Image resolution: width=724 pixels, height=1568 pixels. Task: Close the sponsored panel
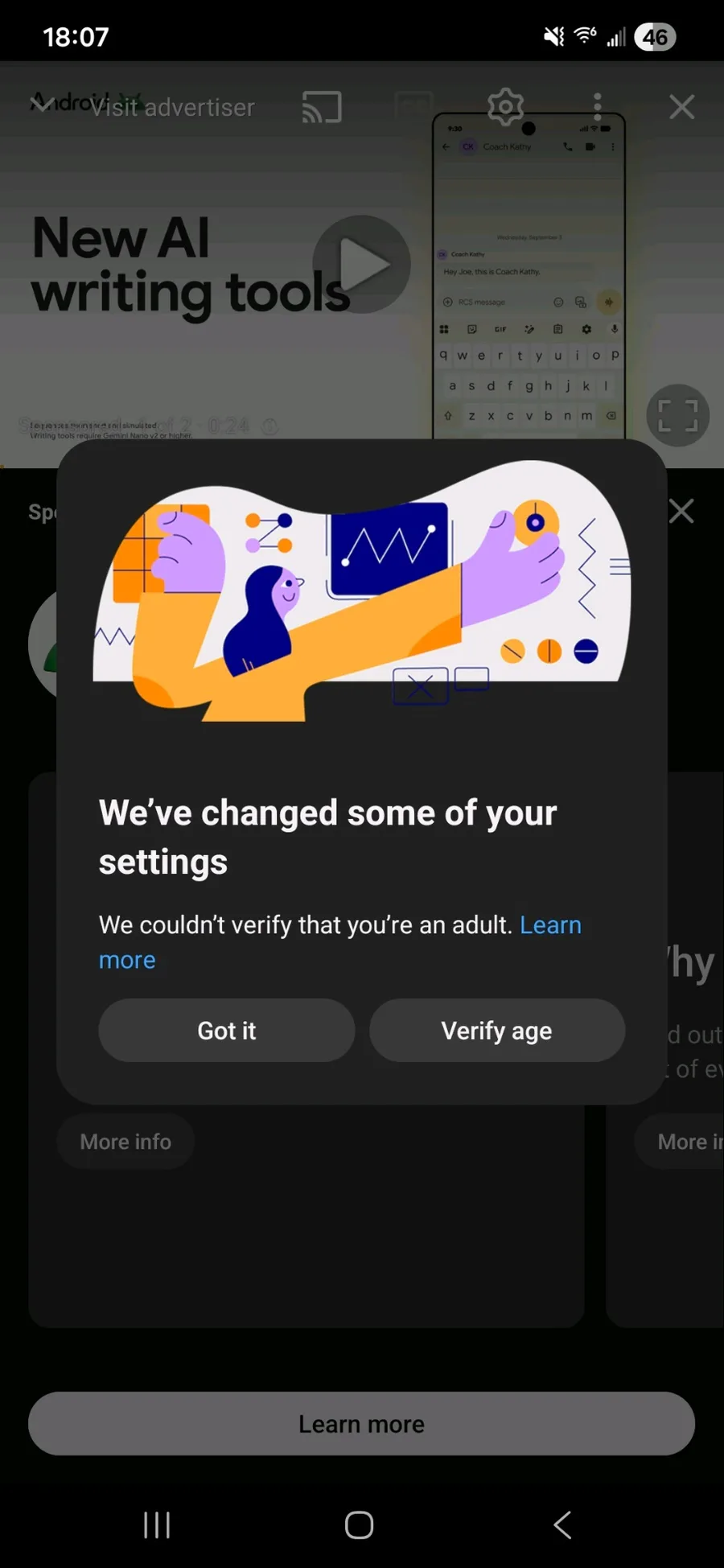click(x=681, y=511)
